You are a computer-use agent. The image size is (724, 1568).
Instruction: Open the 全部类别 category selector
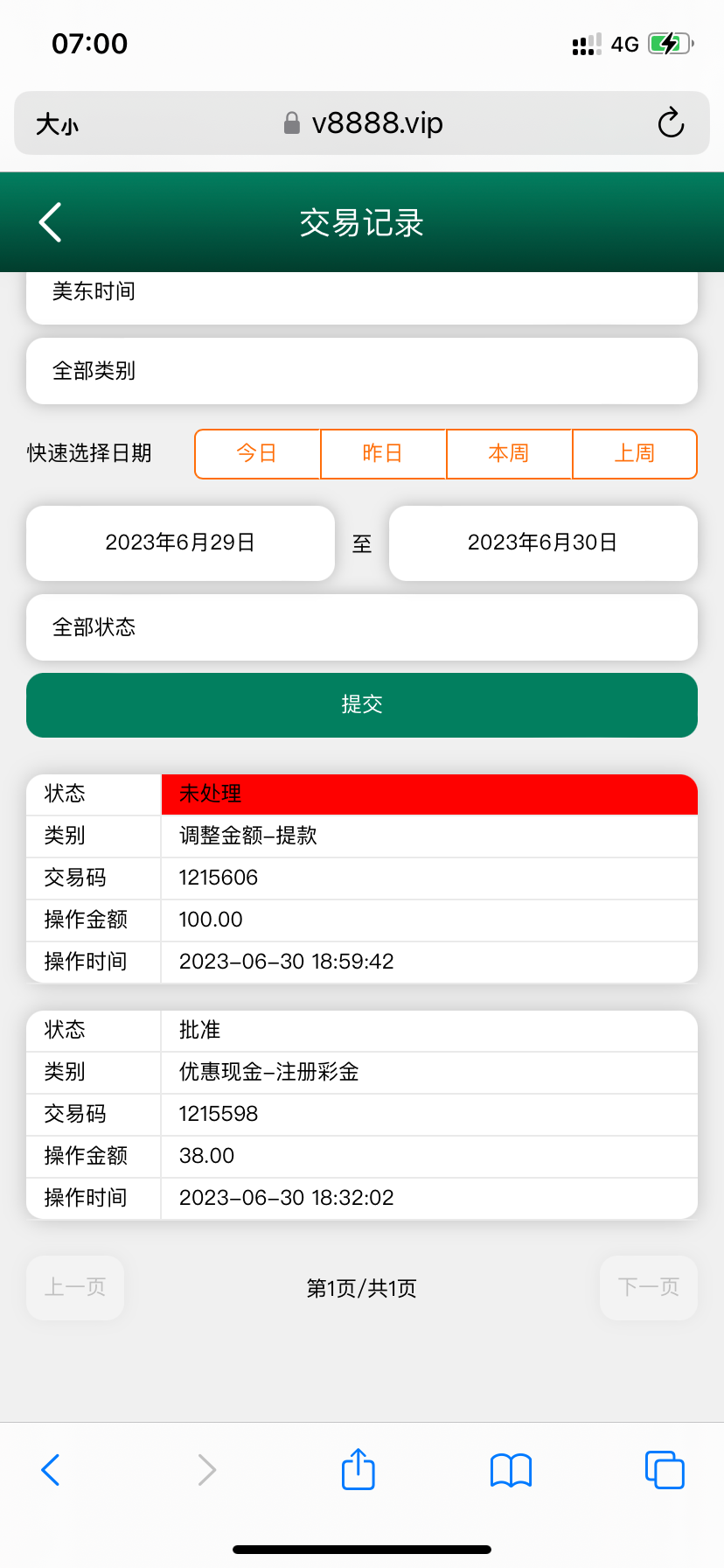(362, 371)
